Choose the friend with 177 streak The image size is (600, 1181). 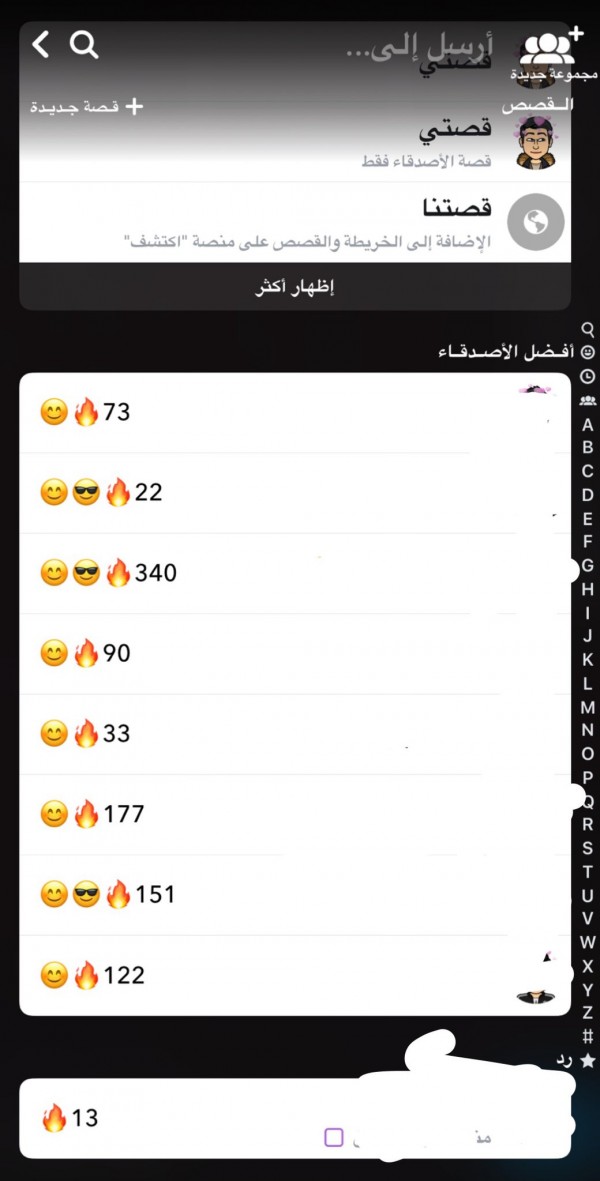click(295, 814)
